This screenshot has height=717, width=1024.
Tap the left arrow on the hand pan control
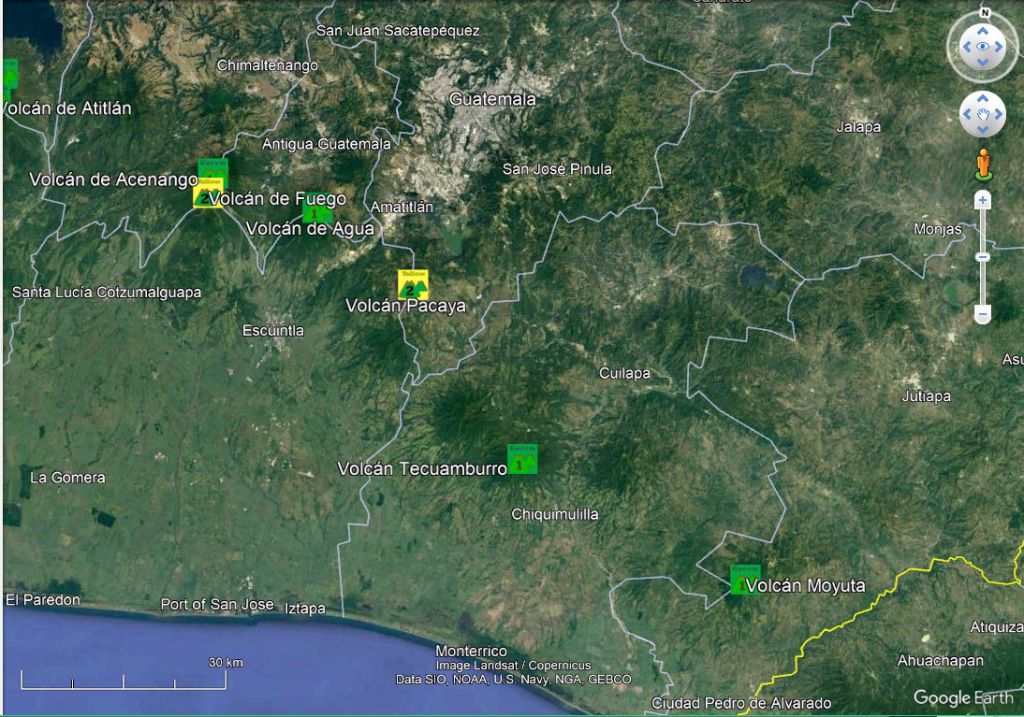pos(966,114)
